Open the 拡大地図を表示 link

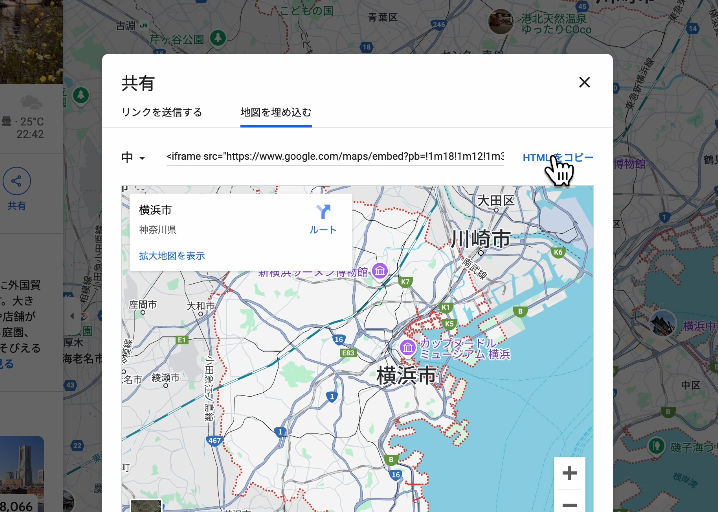click(x=172, y=256)
